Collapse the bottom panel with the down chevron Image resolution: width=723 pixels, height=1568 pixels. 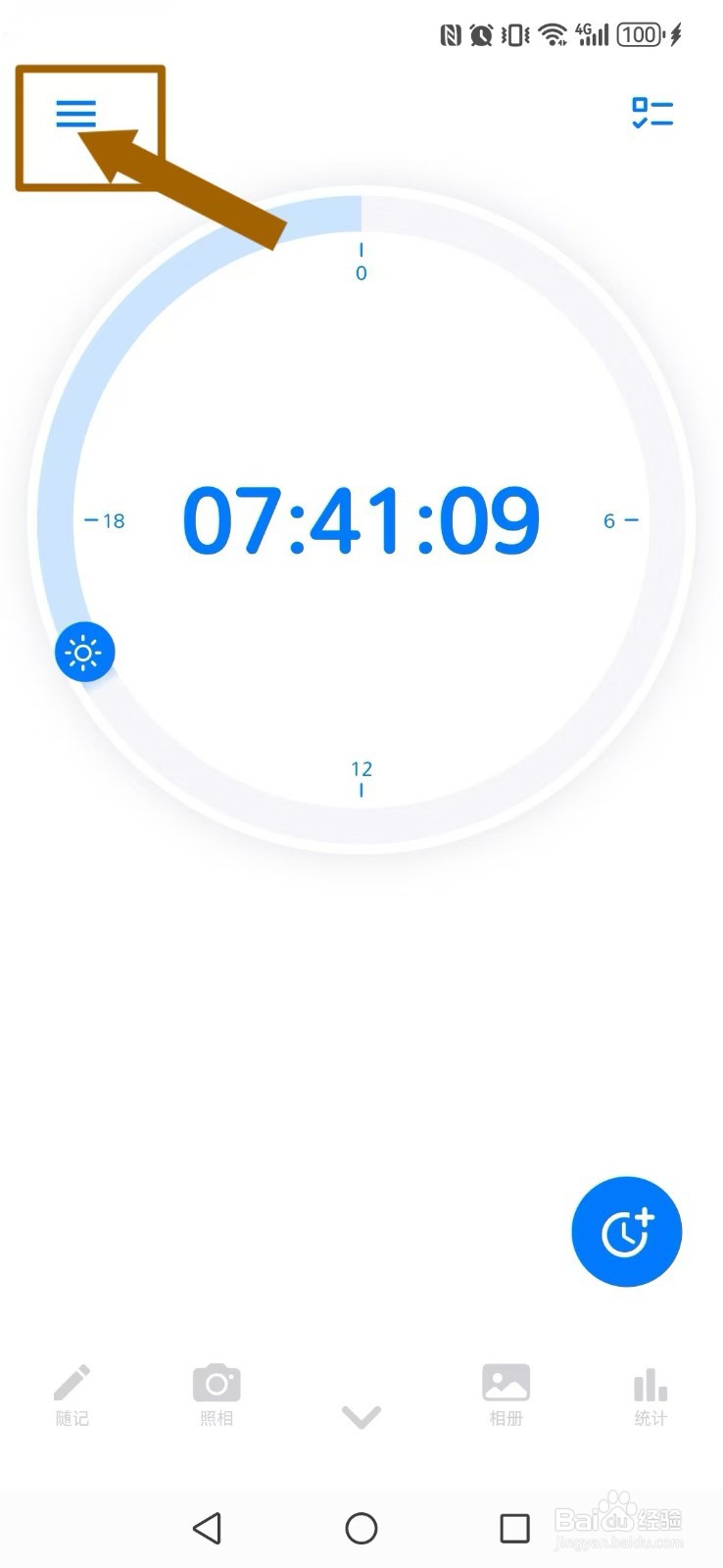coord(361,1415)
